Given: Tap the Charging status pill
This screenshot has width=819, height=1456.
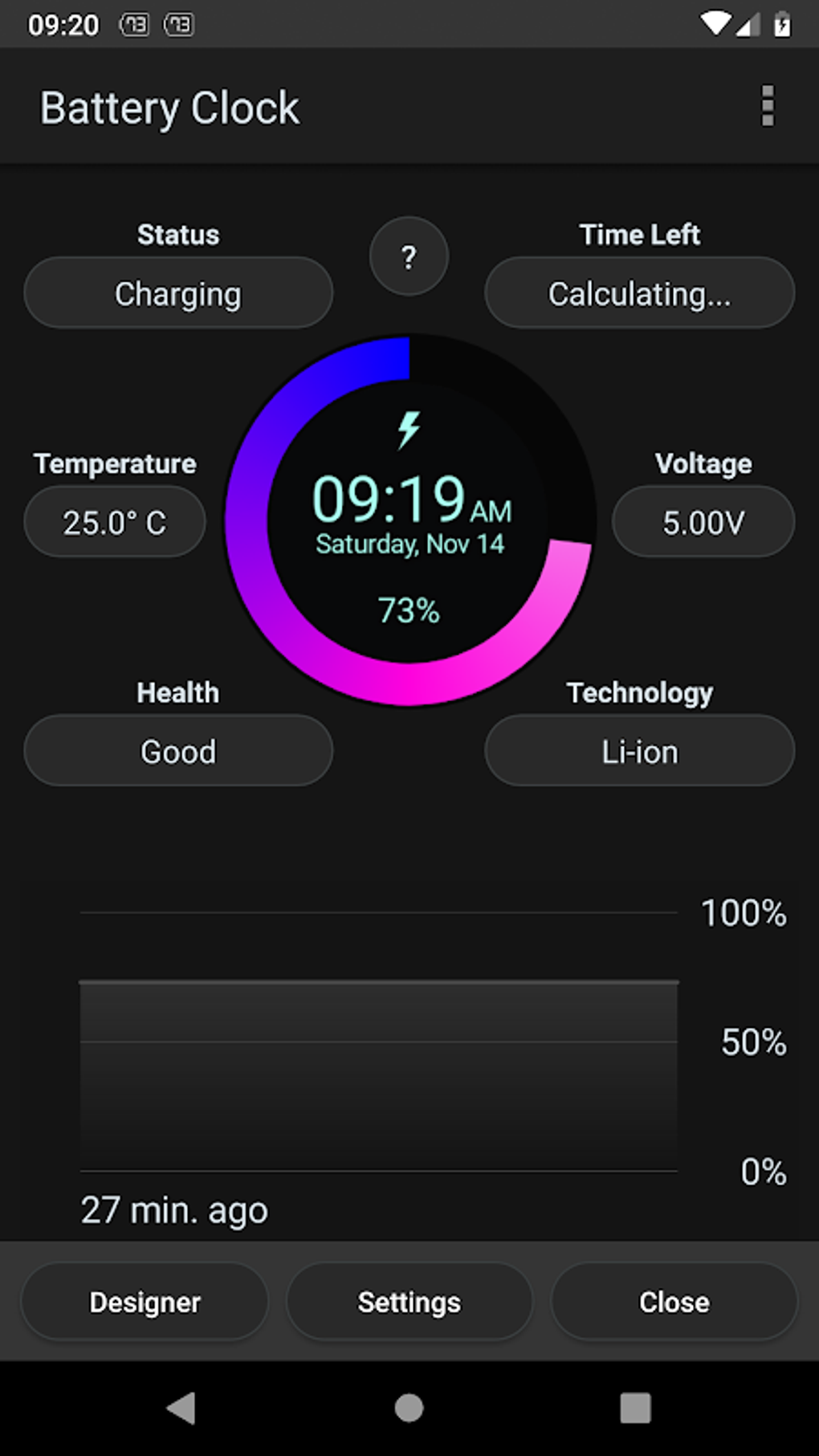Looking at the screenshot, I should pyautogui.click(x=178, y=292).
